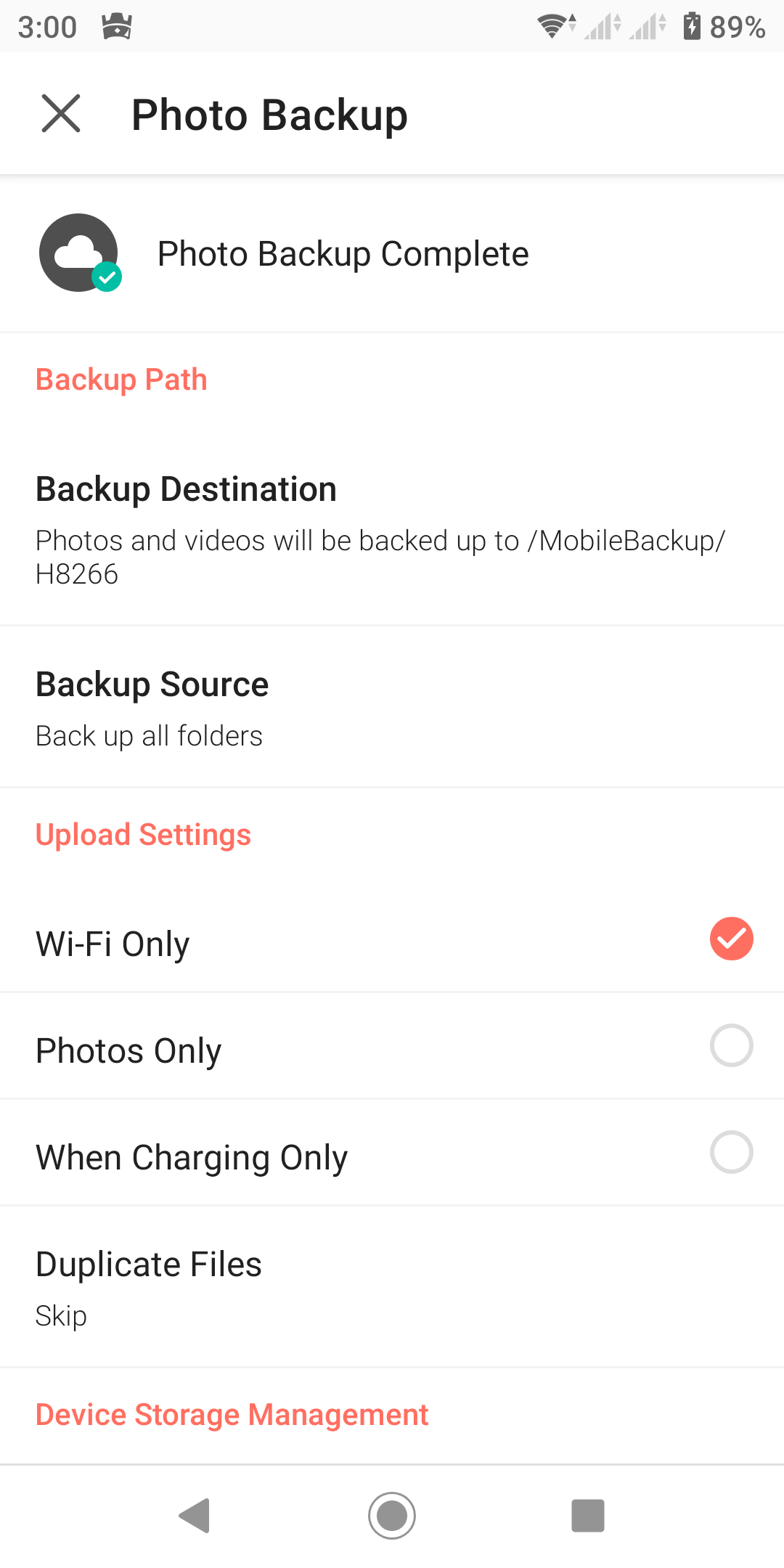The image size is (784, 1568).
Task: Close the Photo Backup screen
Action: [x=61, y=114]
